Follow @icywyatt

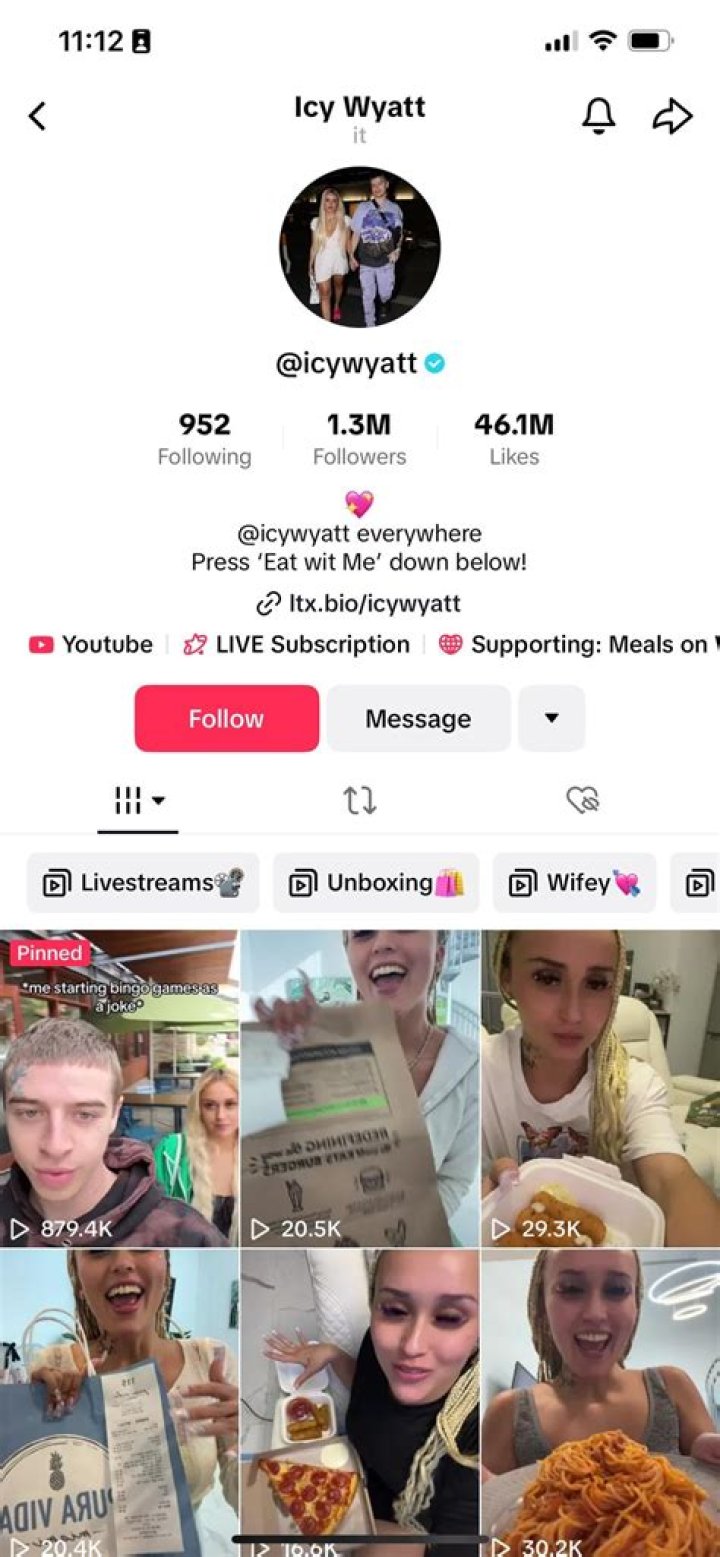pyautogui.click(x=227, y=718)
